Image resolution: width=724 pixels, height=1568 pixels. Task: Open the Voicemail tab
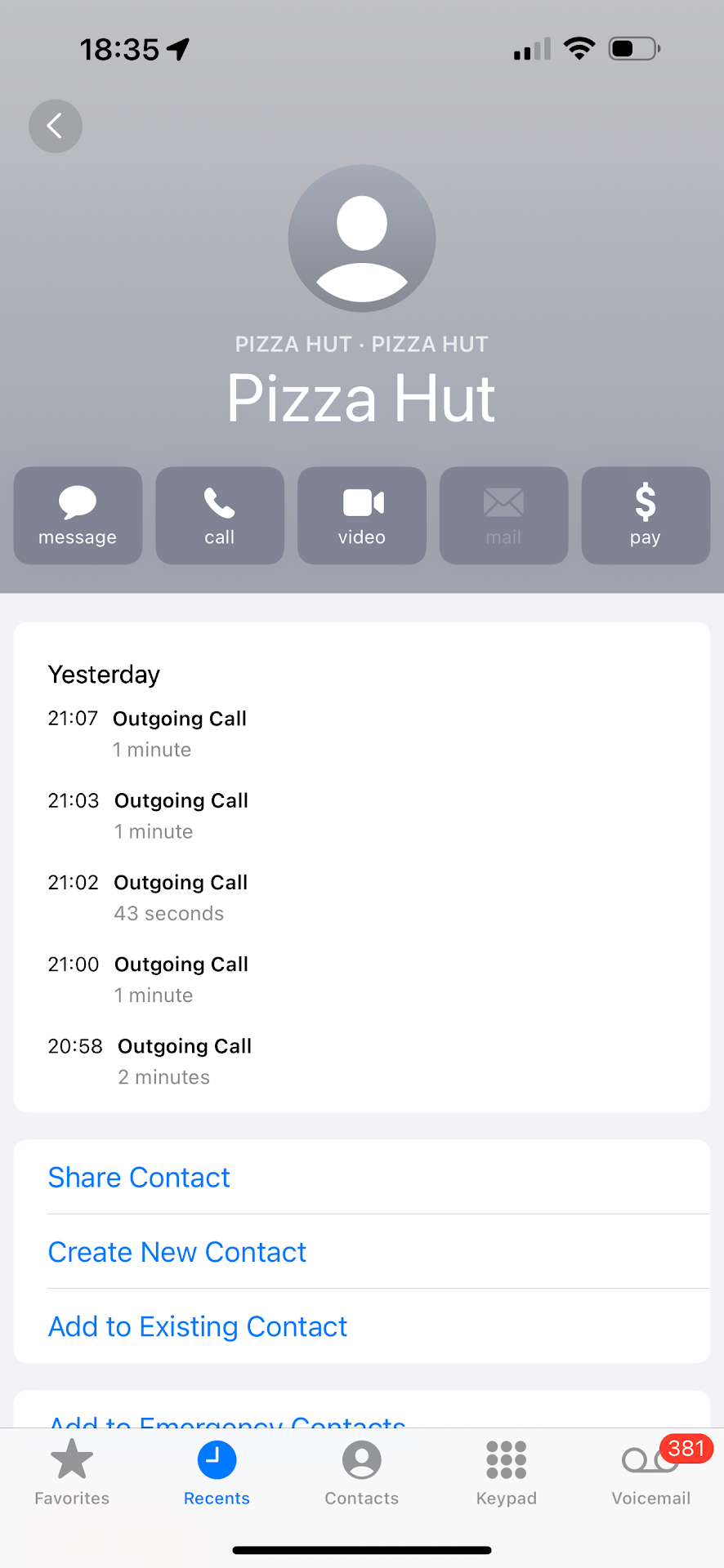(x=651, y=1472)
